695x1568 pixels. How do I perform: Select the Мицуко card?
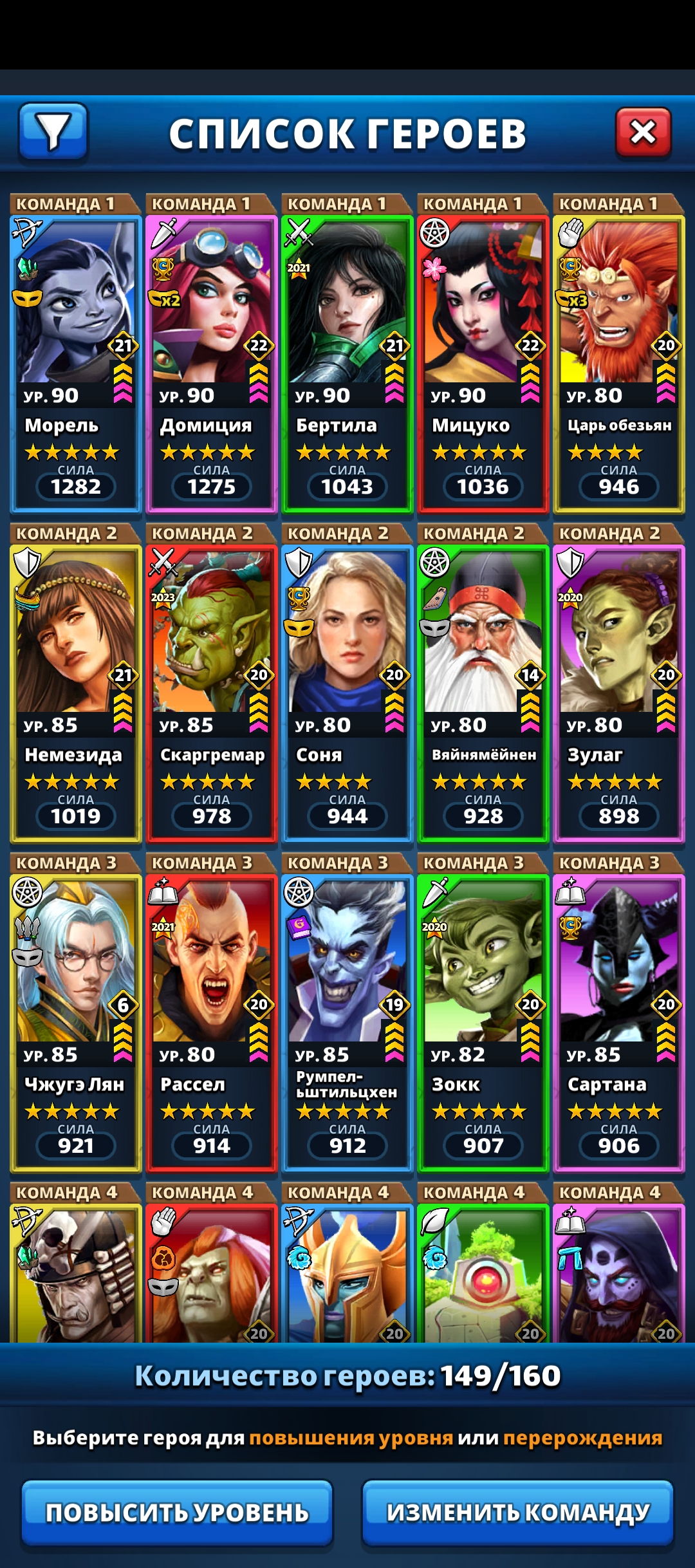click(483, 364)
